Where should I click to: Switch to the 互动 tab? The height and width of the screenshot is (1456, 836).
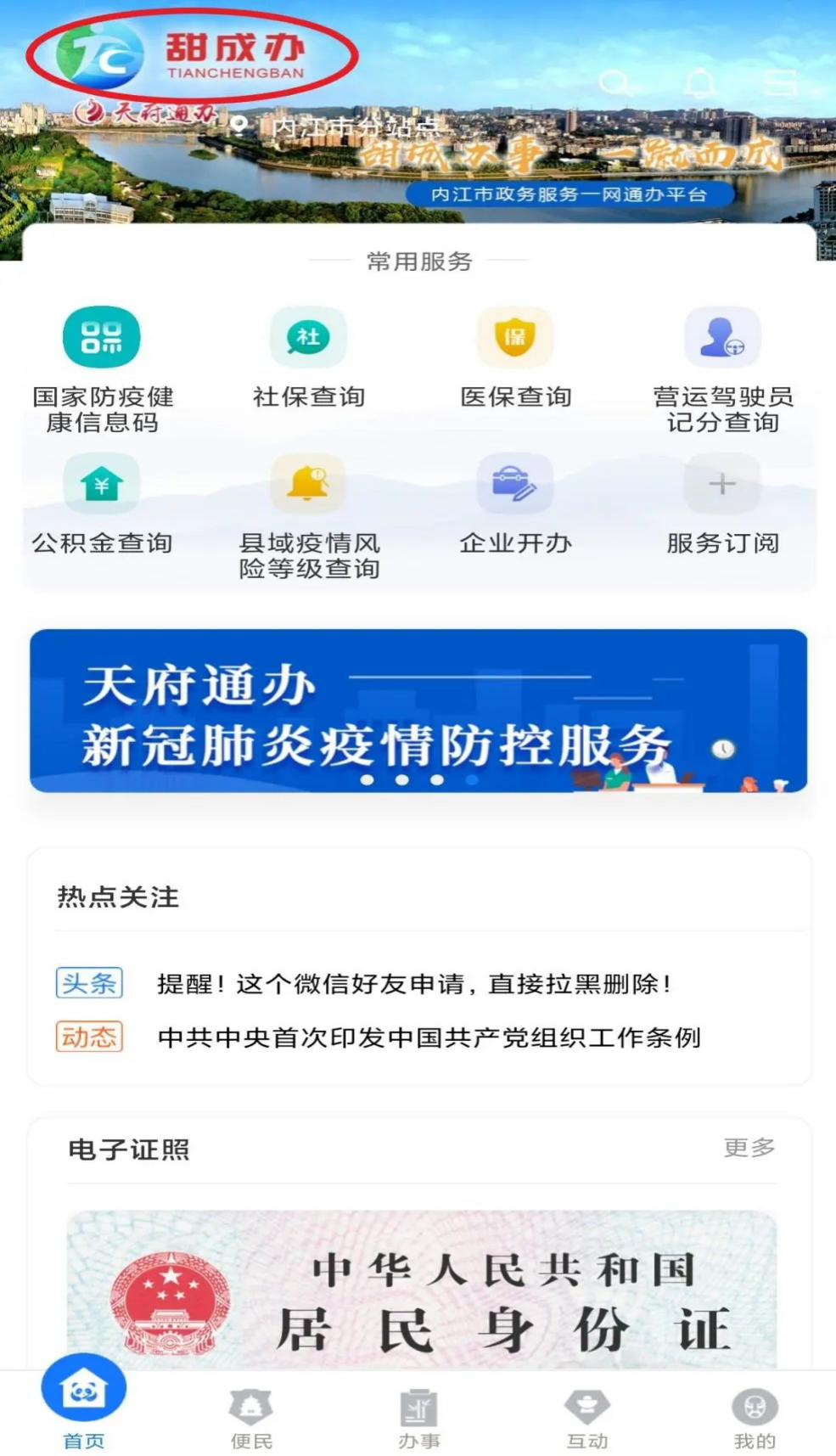click(586, 1419)
